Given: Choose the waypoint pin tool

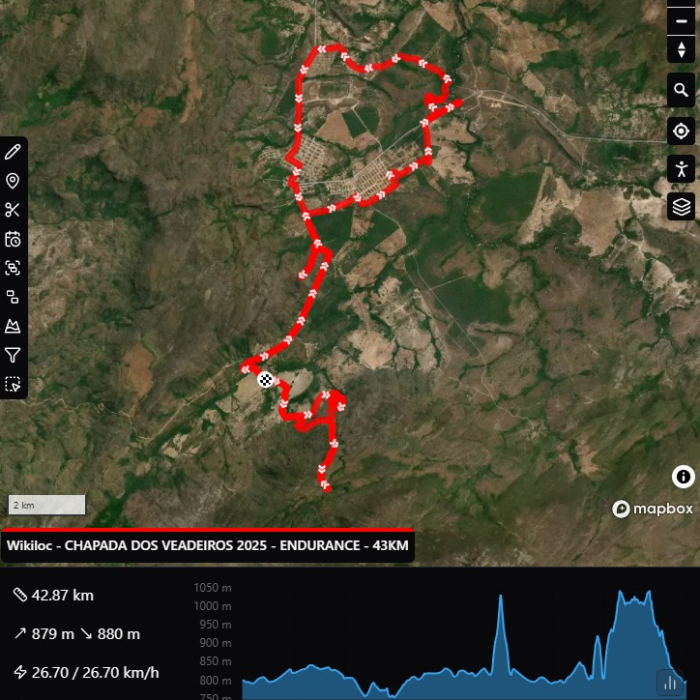Looking at the screenshot, I should tap(13, 181).
